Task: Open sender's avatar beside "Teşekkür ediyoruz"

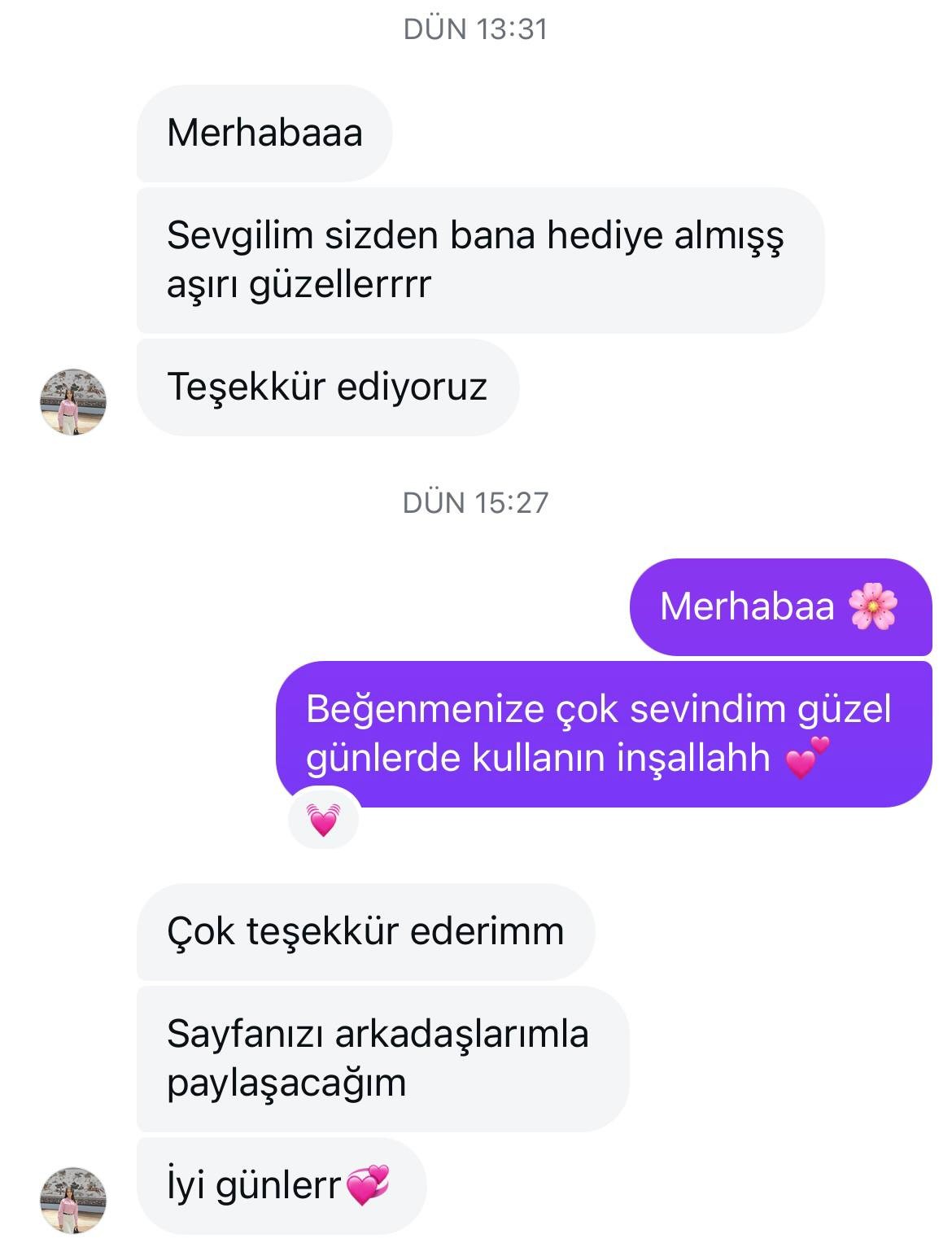Action: (74, 401)
